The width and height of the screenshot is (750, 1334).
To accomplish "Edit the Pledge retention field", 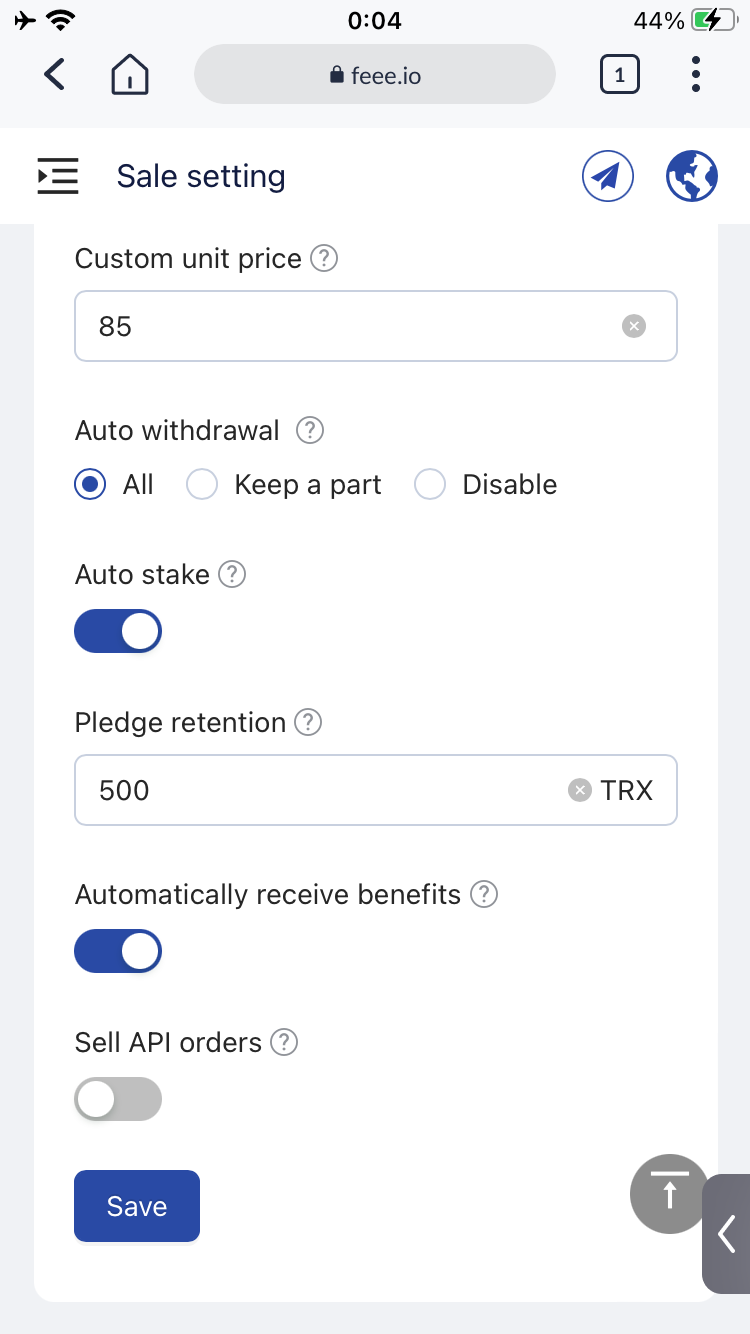I will pyautogui.click(x=376, y=790).
